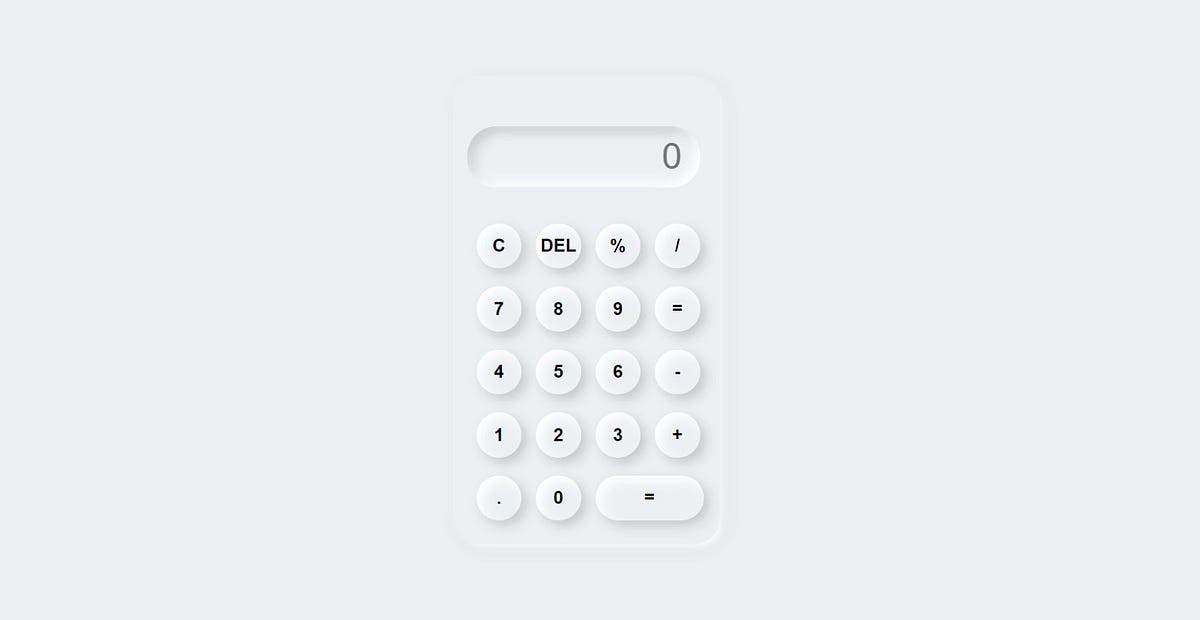Clear the calculator with the C key
Viewport: 1200px width, 620px height.
tap(499, 246)
